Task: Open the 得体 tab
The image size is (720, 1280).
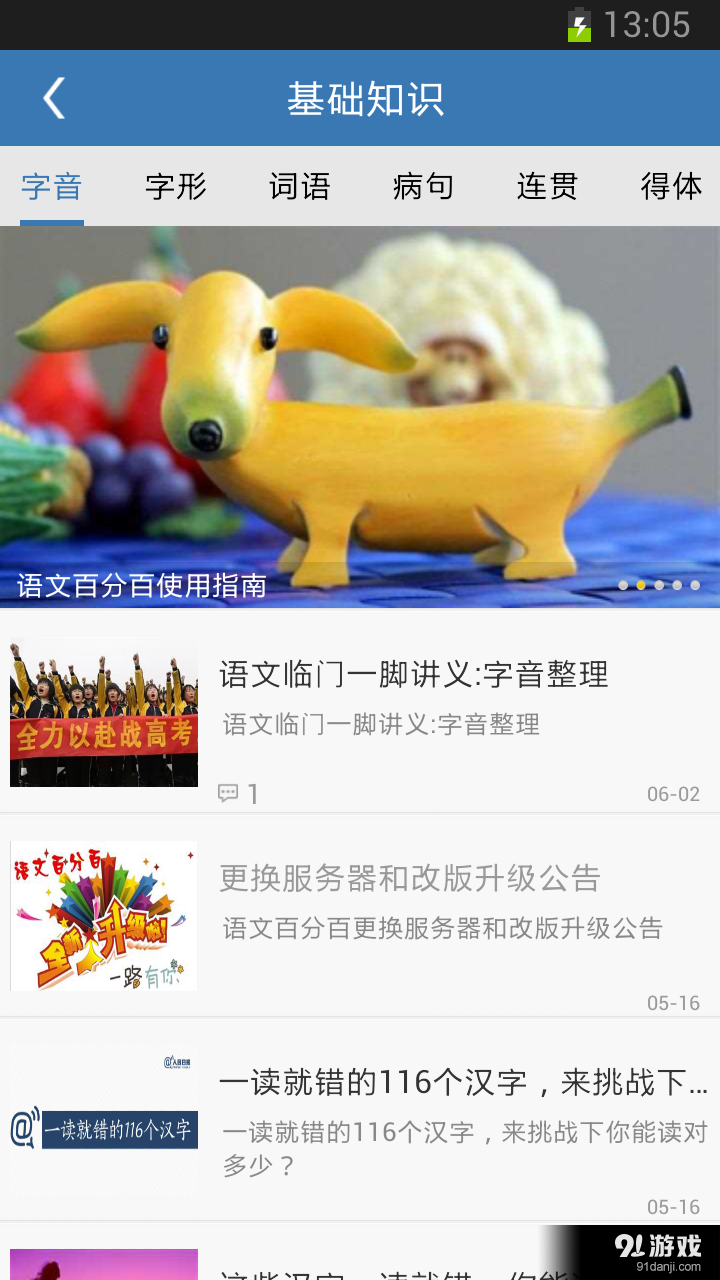Action: click(x=671, y=187)
